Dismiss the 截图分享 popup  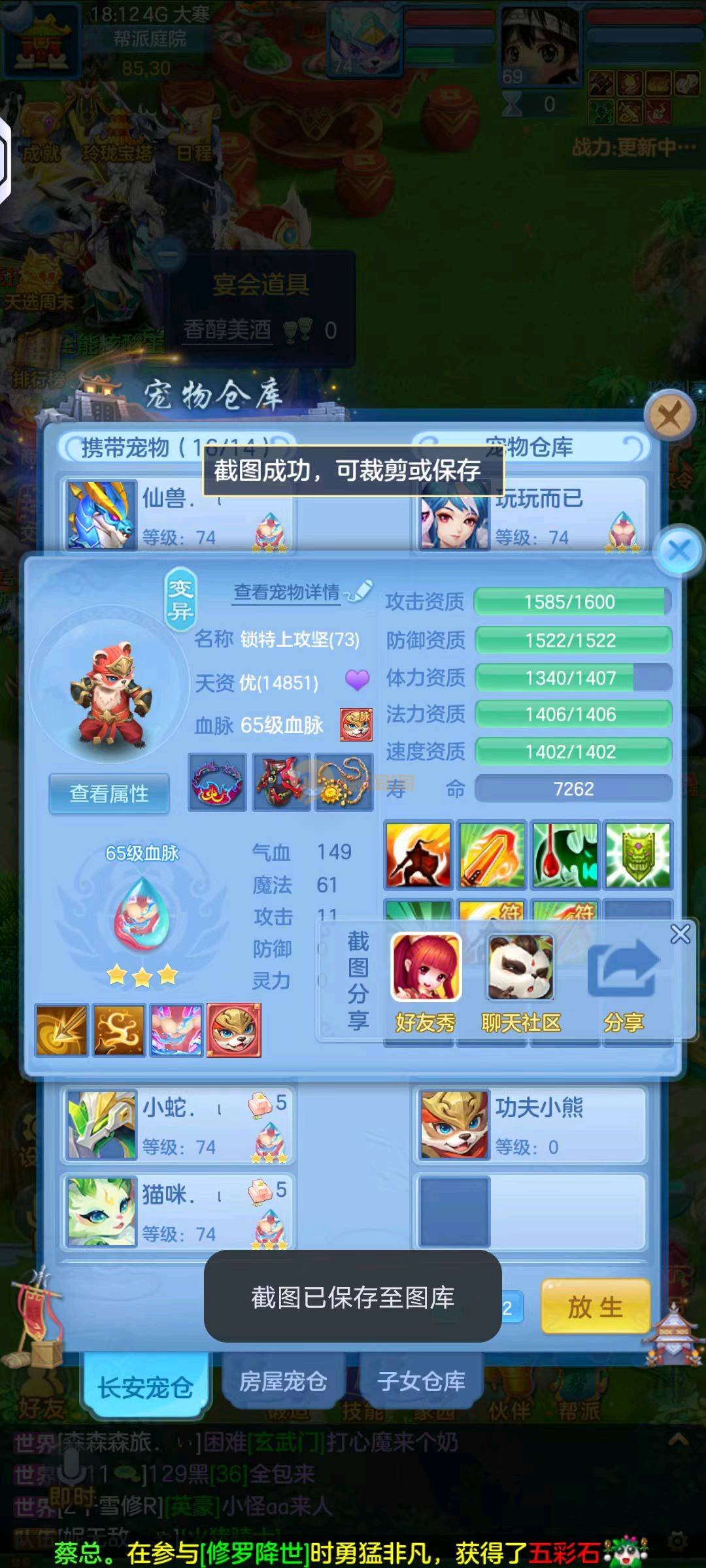click(x=680, y=934)
